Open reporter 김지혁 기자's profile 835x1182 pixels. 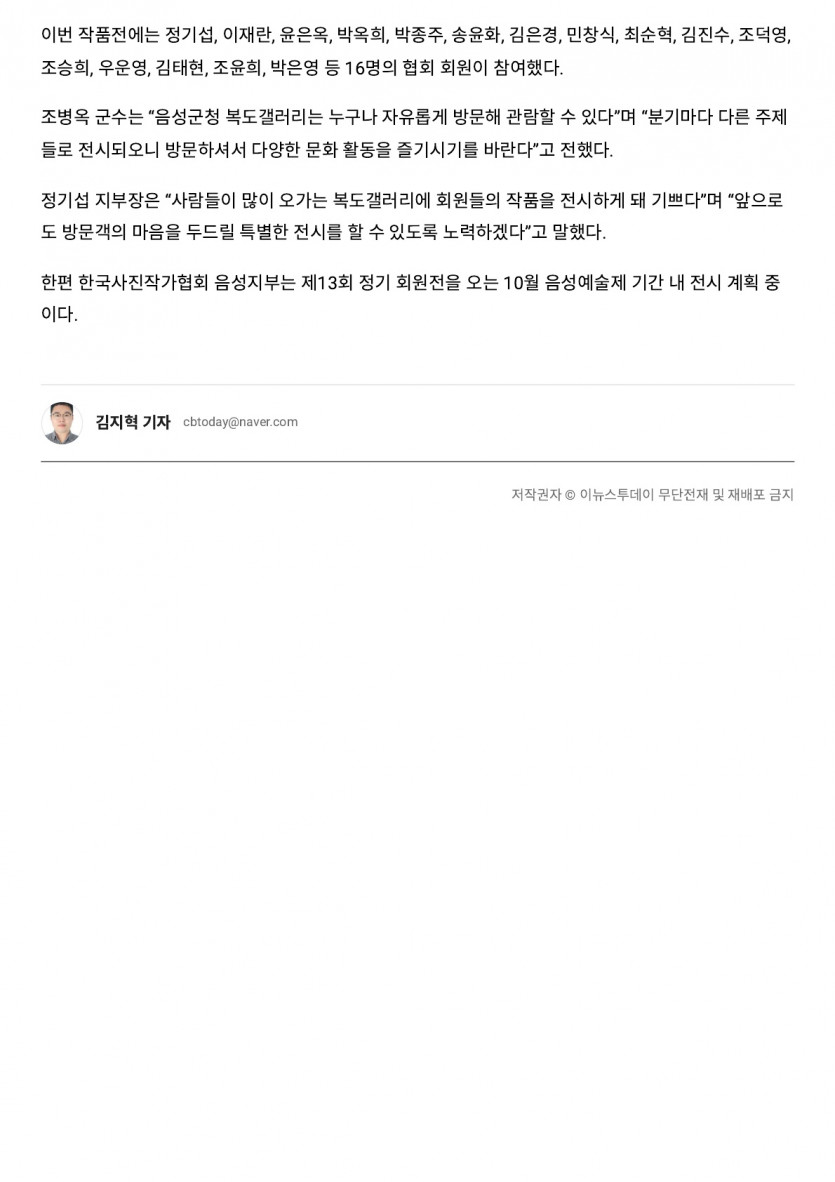pyautogui.click(x=132, y=422)
